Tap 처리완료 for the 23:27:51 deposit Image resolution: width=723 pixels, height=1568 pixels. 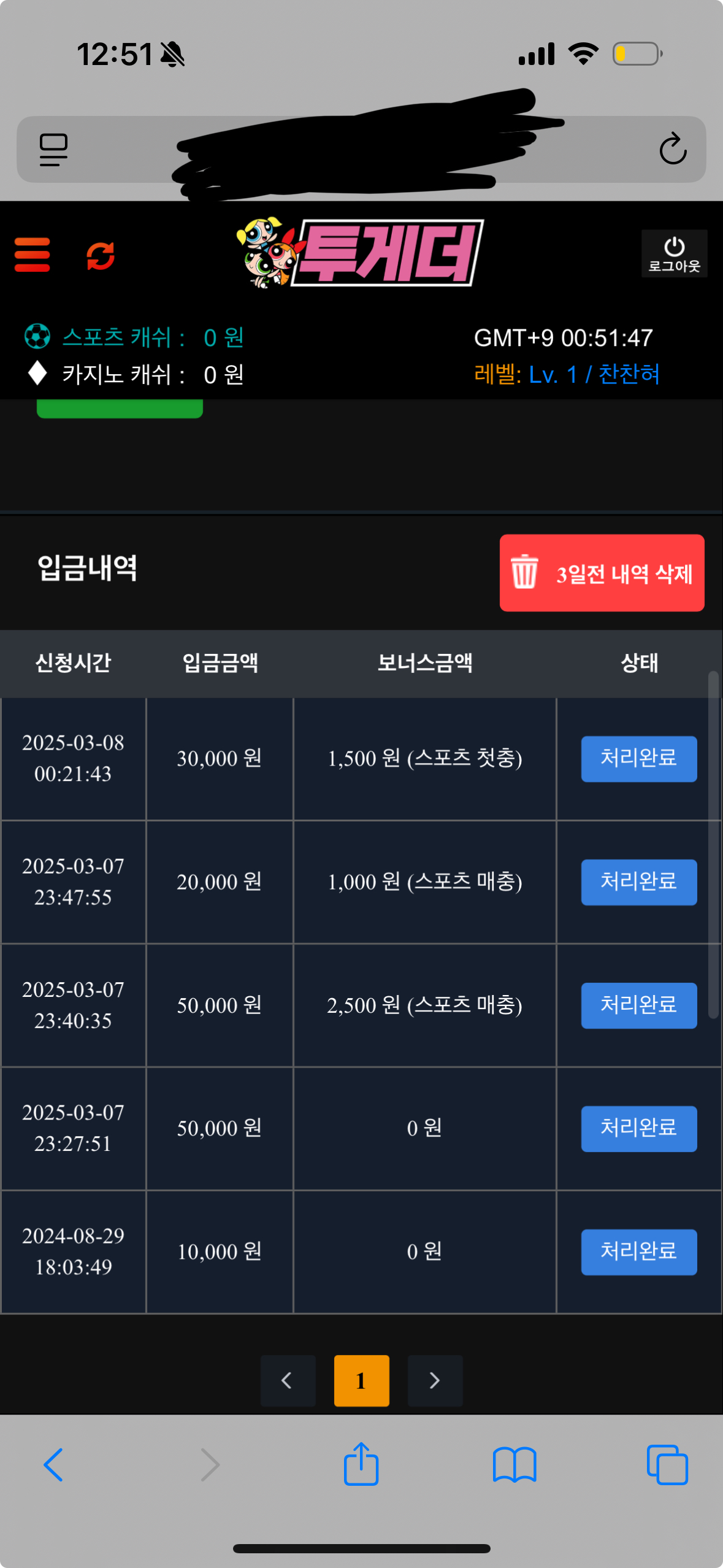coord(638,1128)
